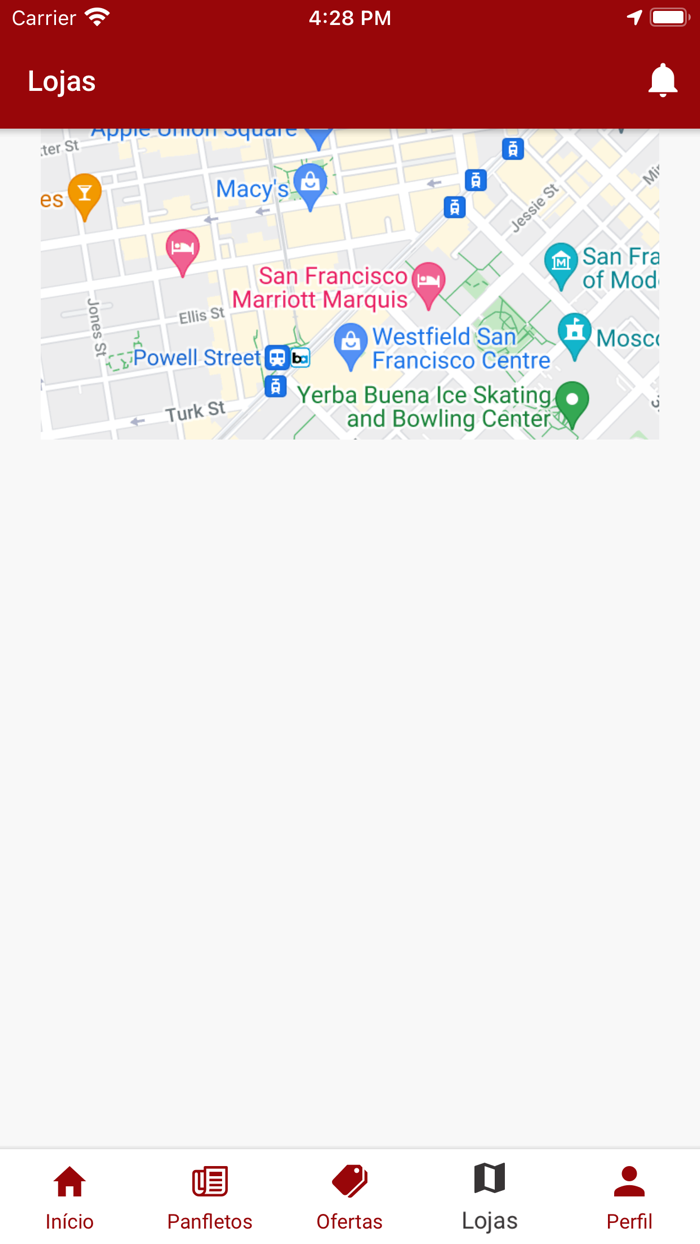Switch to the Início tab
The image size is (700, 1244).
click(70, 1198)
